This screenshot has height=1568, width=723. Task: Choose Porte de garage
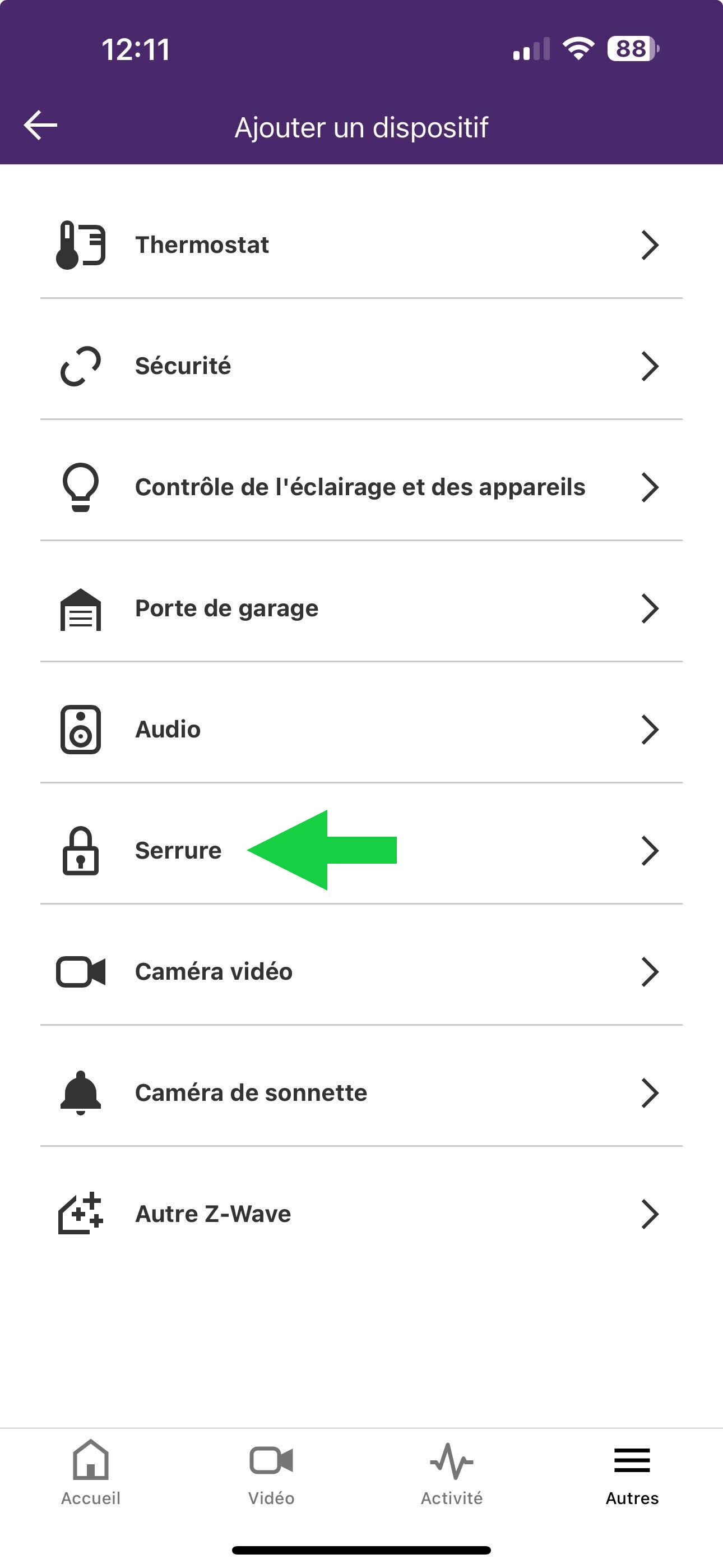coord(361,608)
